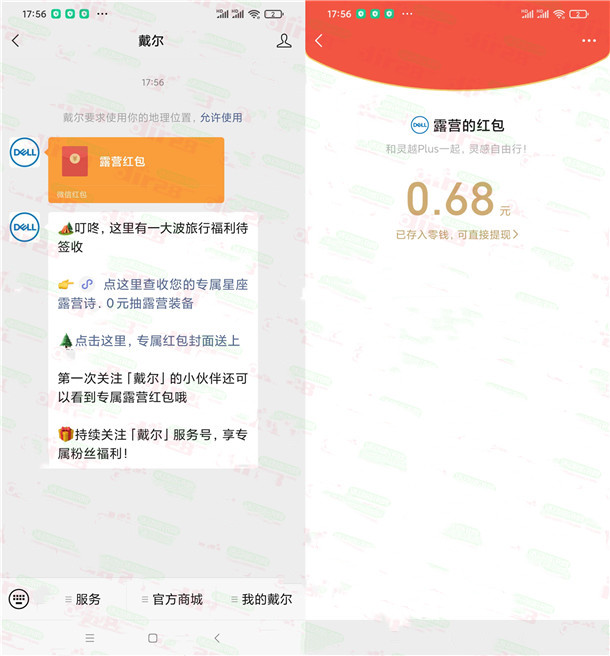Open the 露营红包 red packet message

(x=135, y=162)
